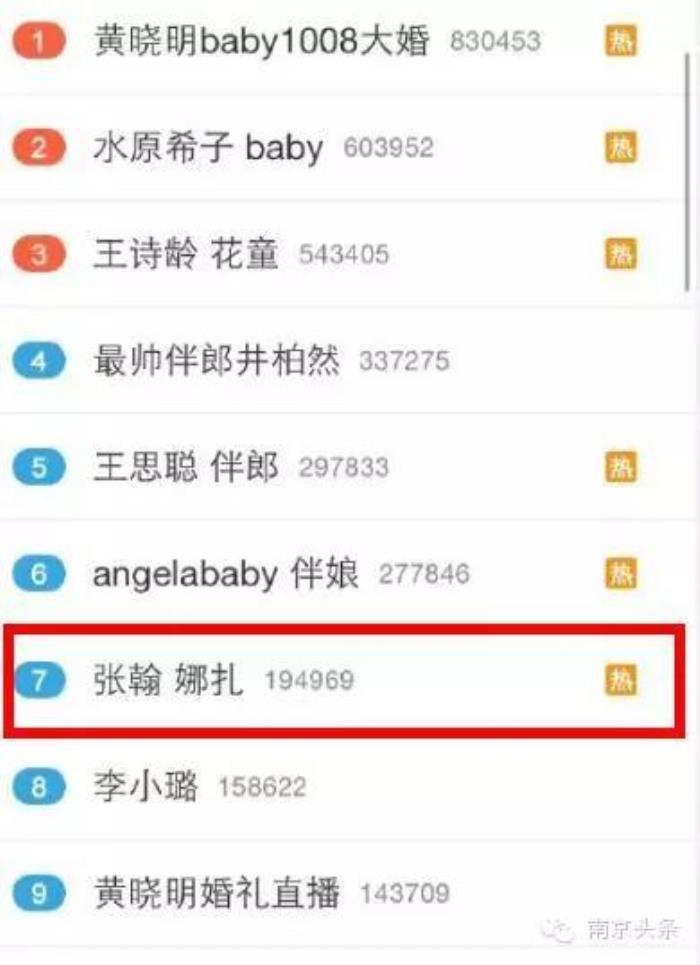
Task: View the topic 王思聪 伴郎
Action: coord(186,467)
